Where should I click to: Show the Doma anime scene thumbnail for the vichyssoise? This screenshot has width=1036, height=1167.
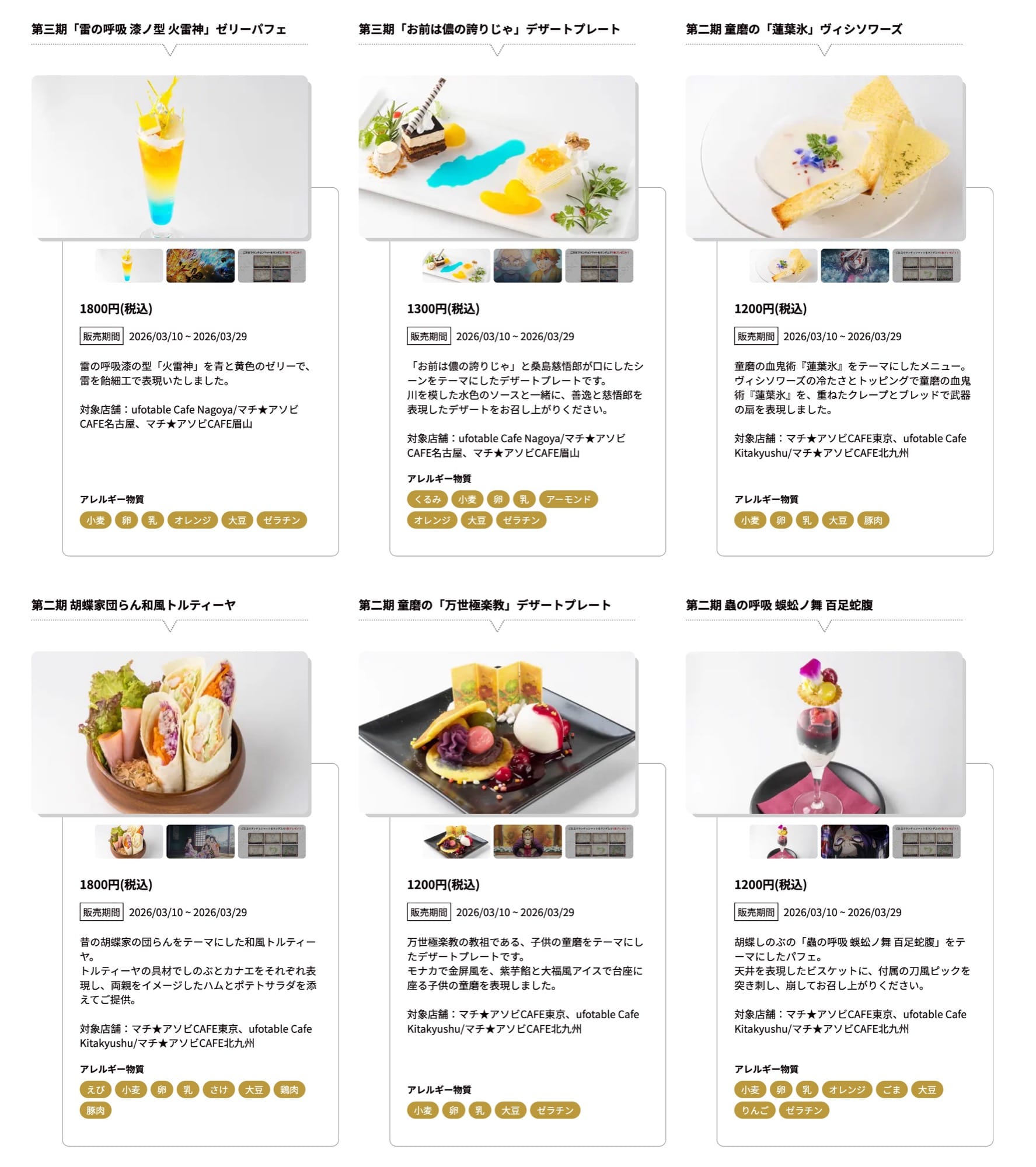[854, 265]
